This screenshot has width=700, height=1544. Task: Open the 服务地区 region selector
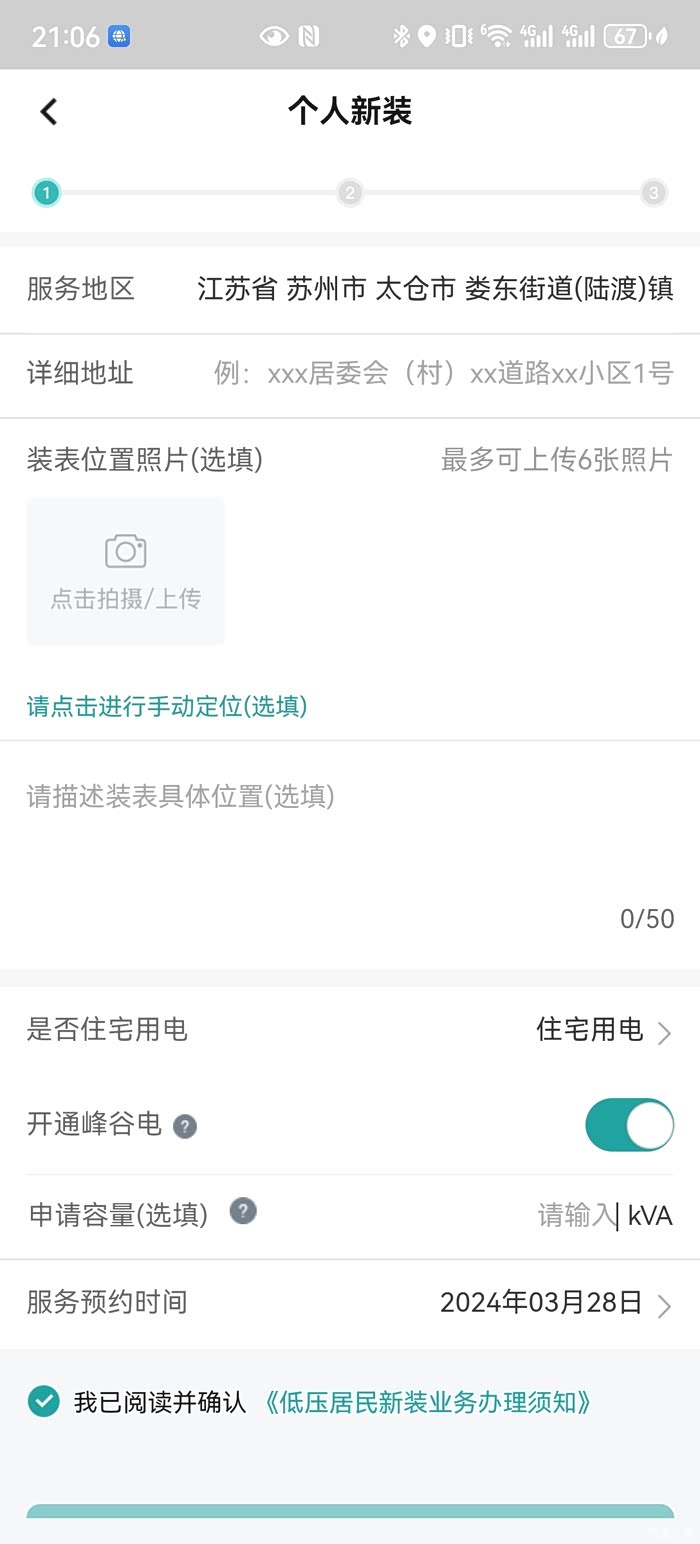350,290
